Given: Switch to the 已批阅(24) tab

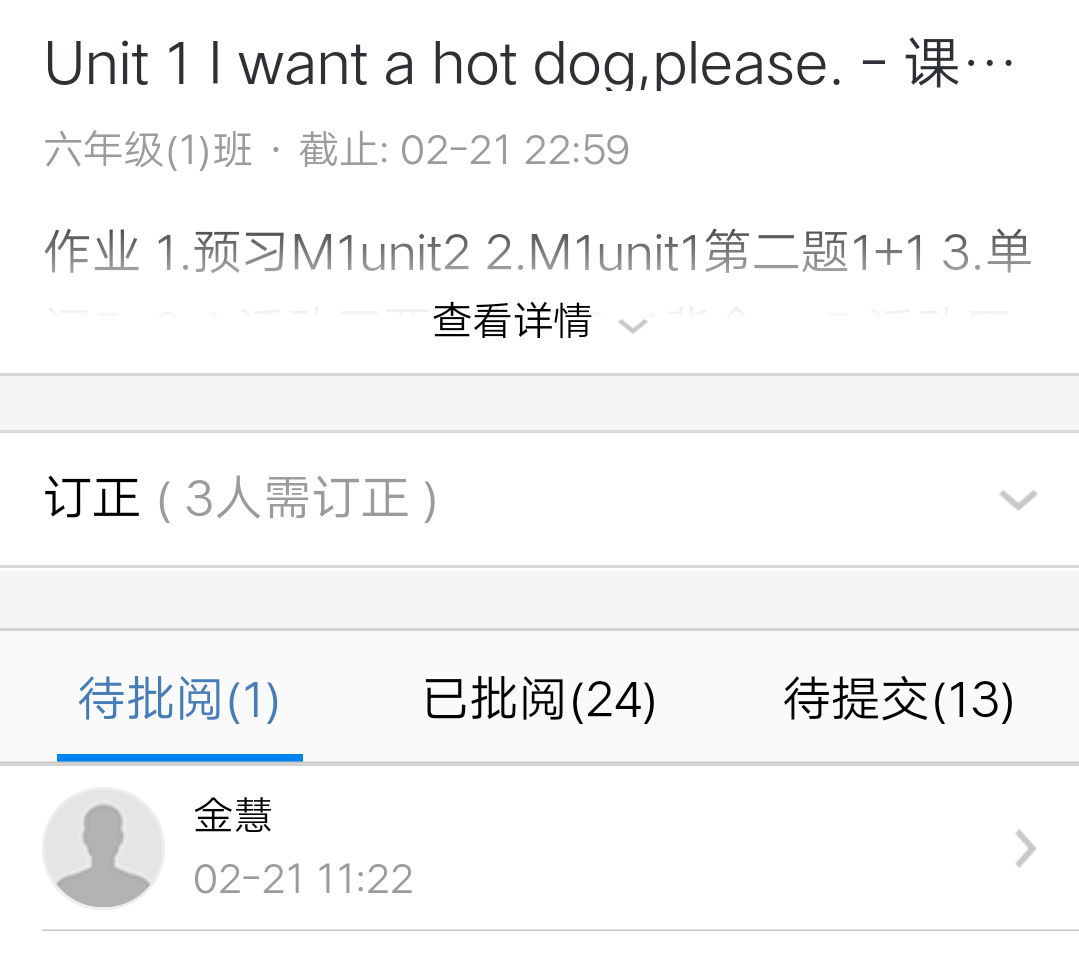Looking at the screenshot, I should (539, 699).
